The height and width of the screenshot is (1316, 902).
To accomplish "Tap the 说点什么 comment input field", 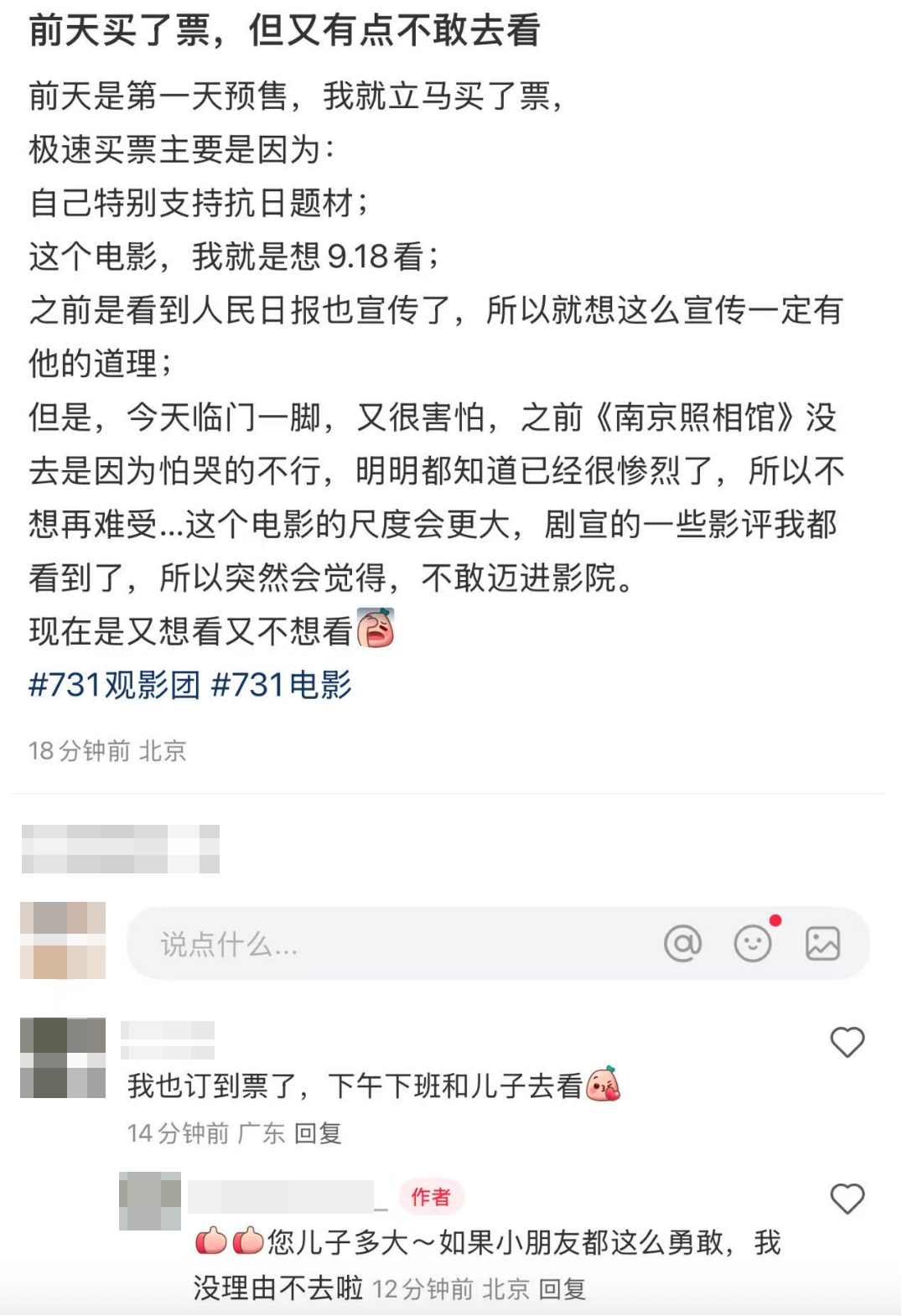I will tap(377, 945).
